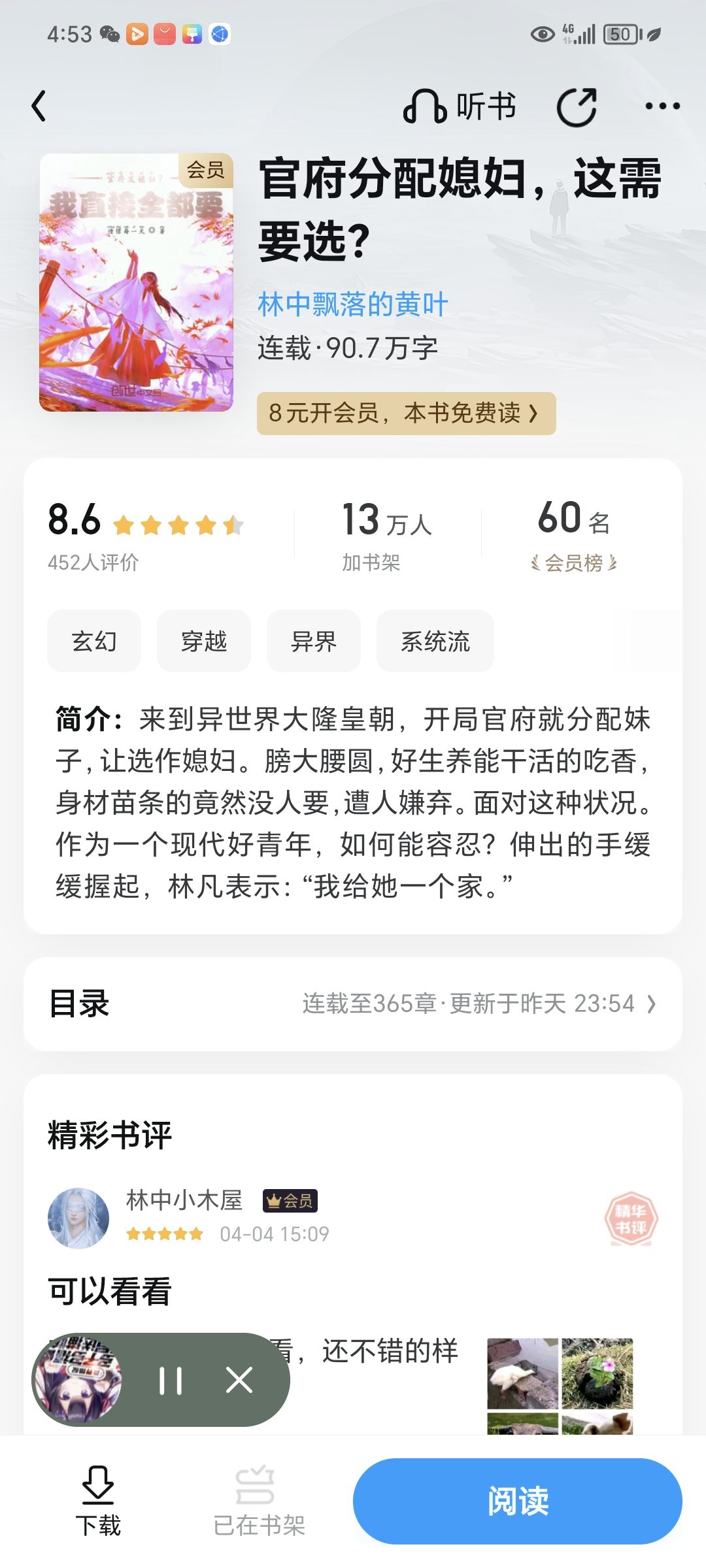This screenshot has width=706, height=1568.
Task: Go back using the top-left arrow
Action: 39,106
